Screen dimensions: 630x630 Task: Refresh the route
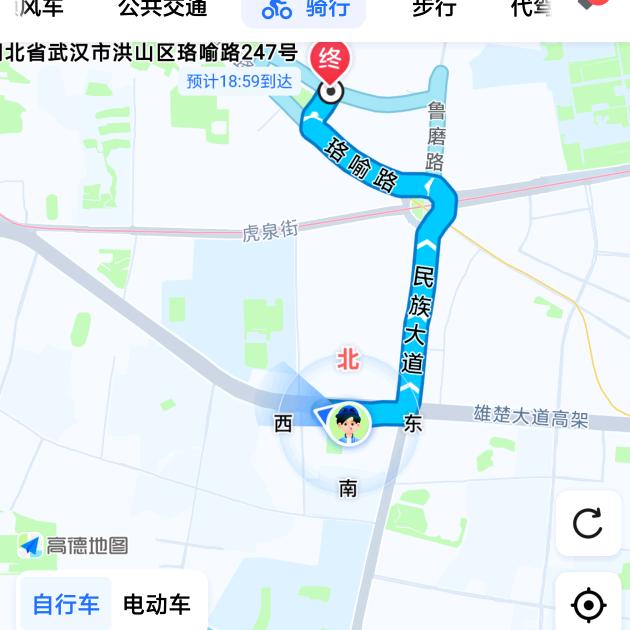pos(588,523)
